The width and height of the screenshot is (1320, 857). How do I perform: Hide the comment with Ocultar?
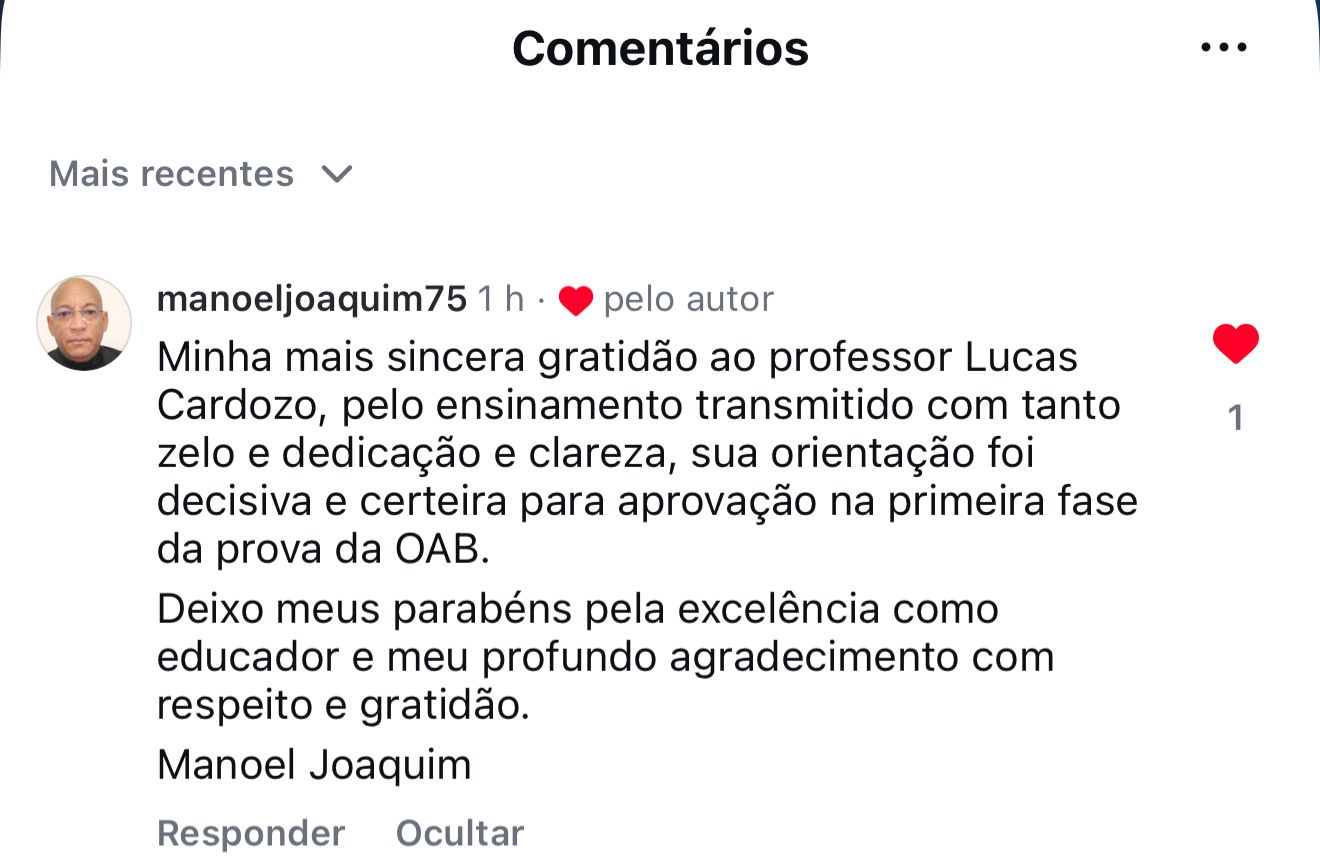(x=459, y=833)
